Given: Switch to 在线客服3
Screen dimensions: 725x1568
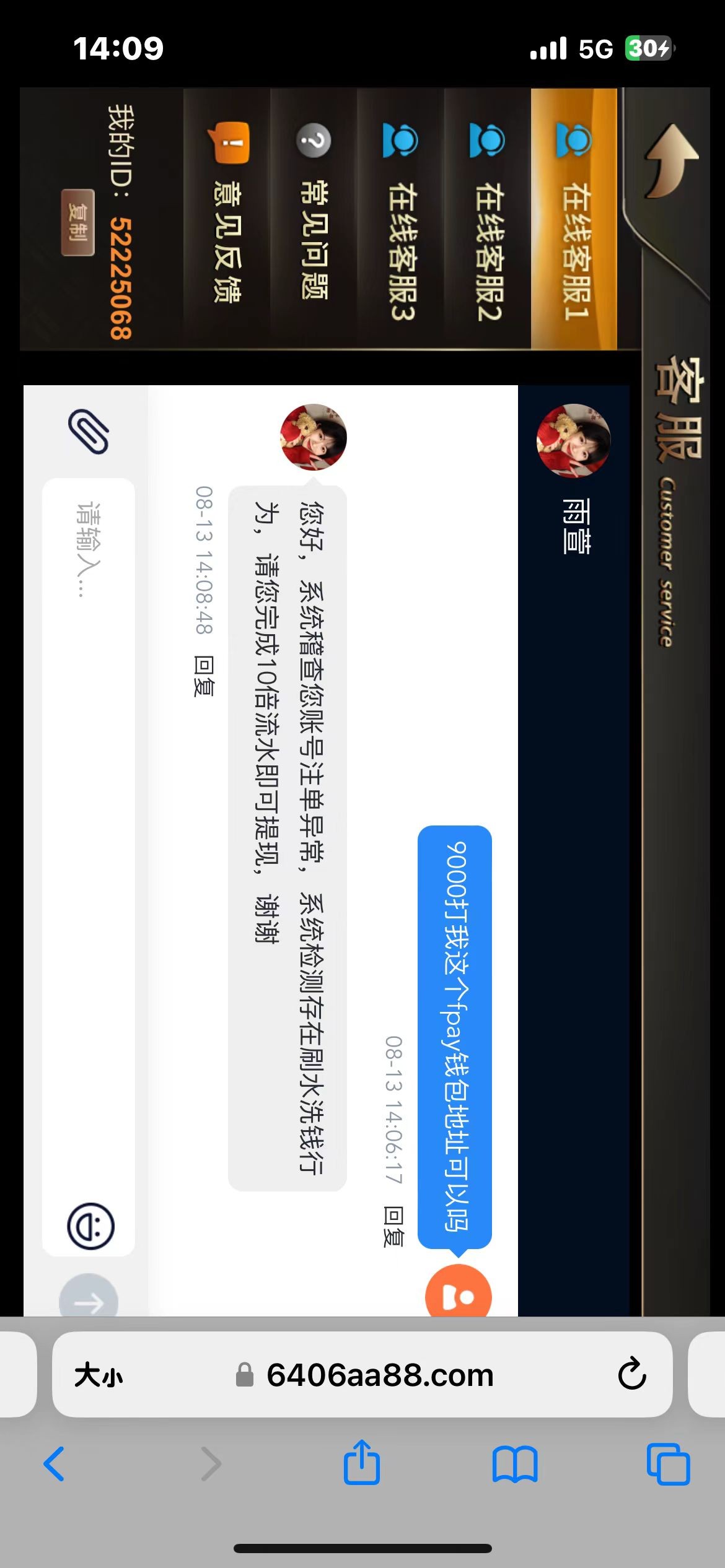Looking at the screenshot, I should [x=400, y=219].
